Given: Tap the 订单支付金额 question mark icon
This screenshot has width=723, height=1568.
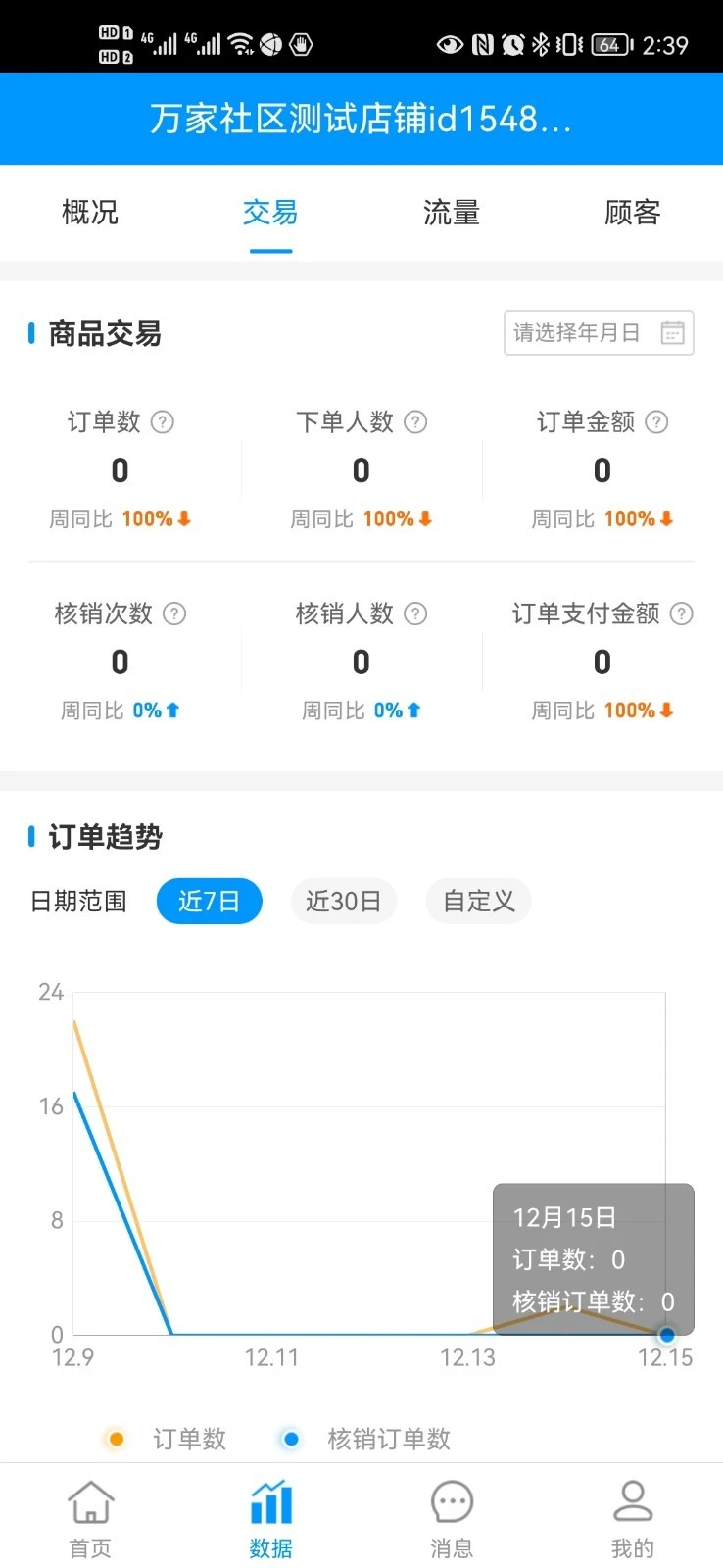Looking at the screenshot, I should tap(681, 614).
